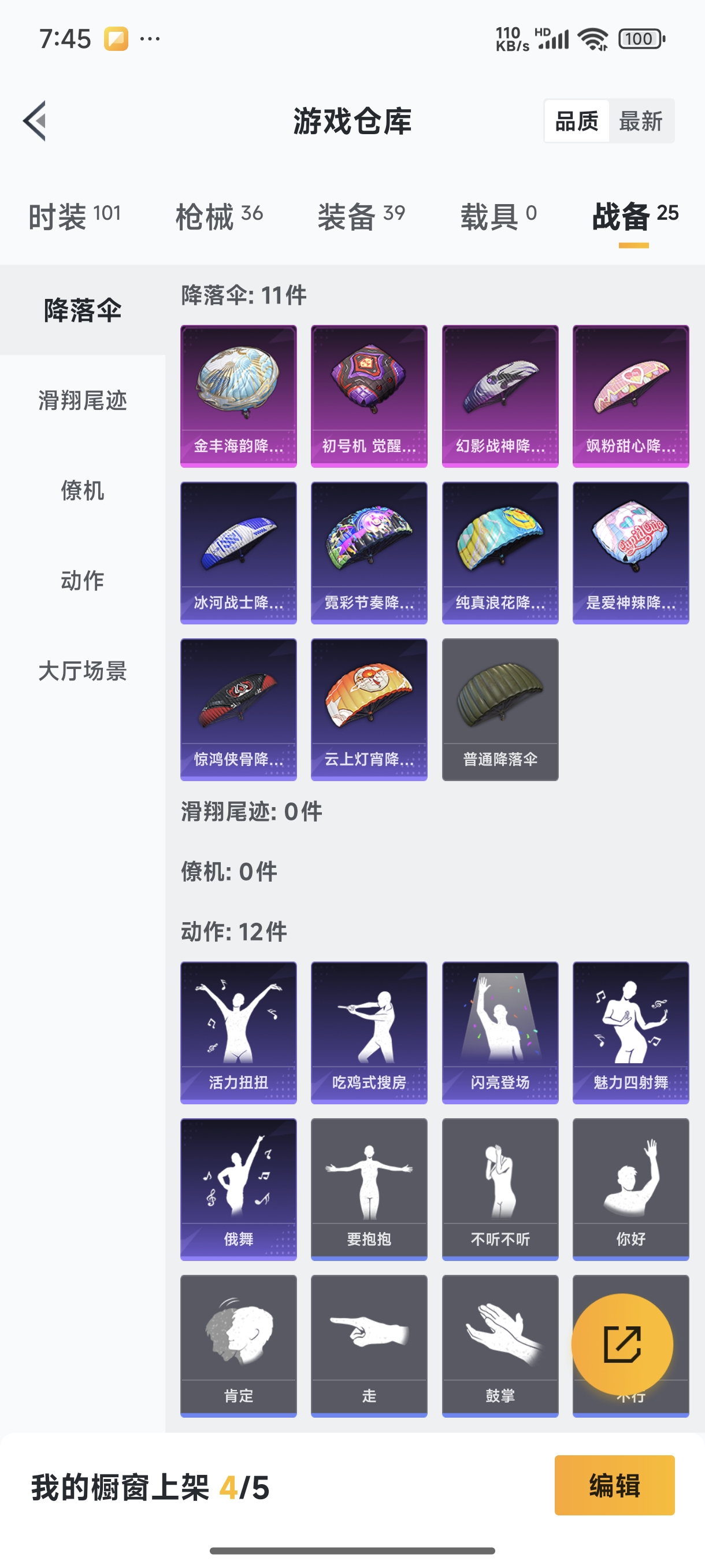Select the 冰河战士 parachute card
Screen dimensions: 705x1568
click(x=239, y=553)
